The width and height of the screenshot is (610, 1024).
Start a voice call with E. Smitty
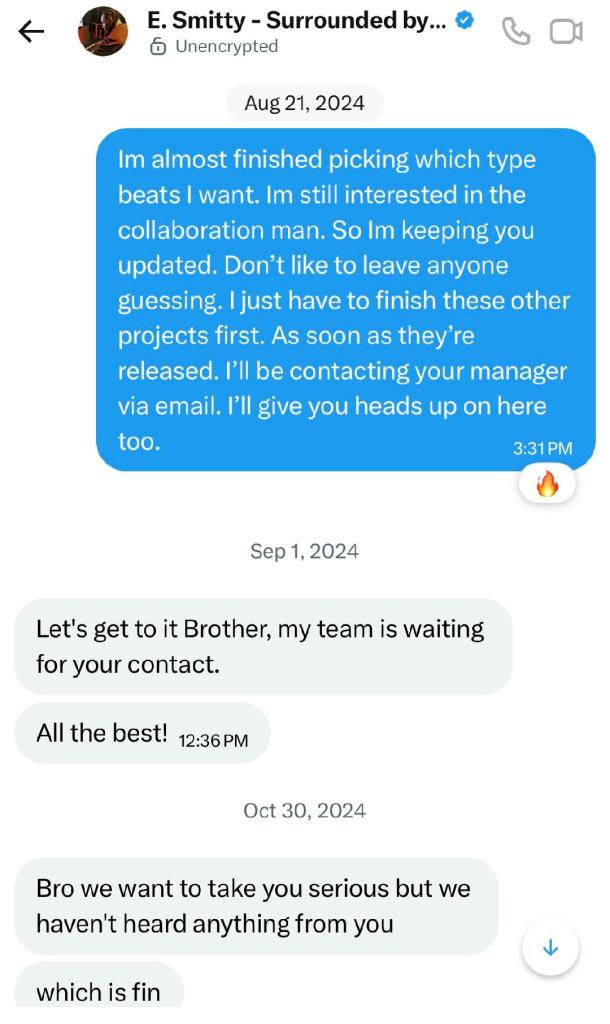coord(516,32)
